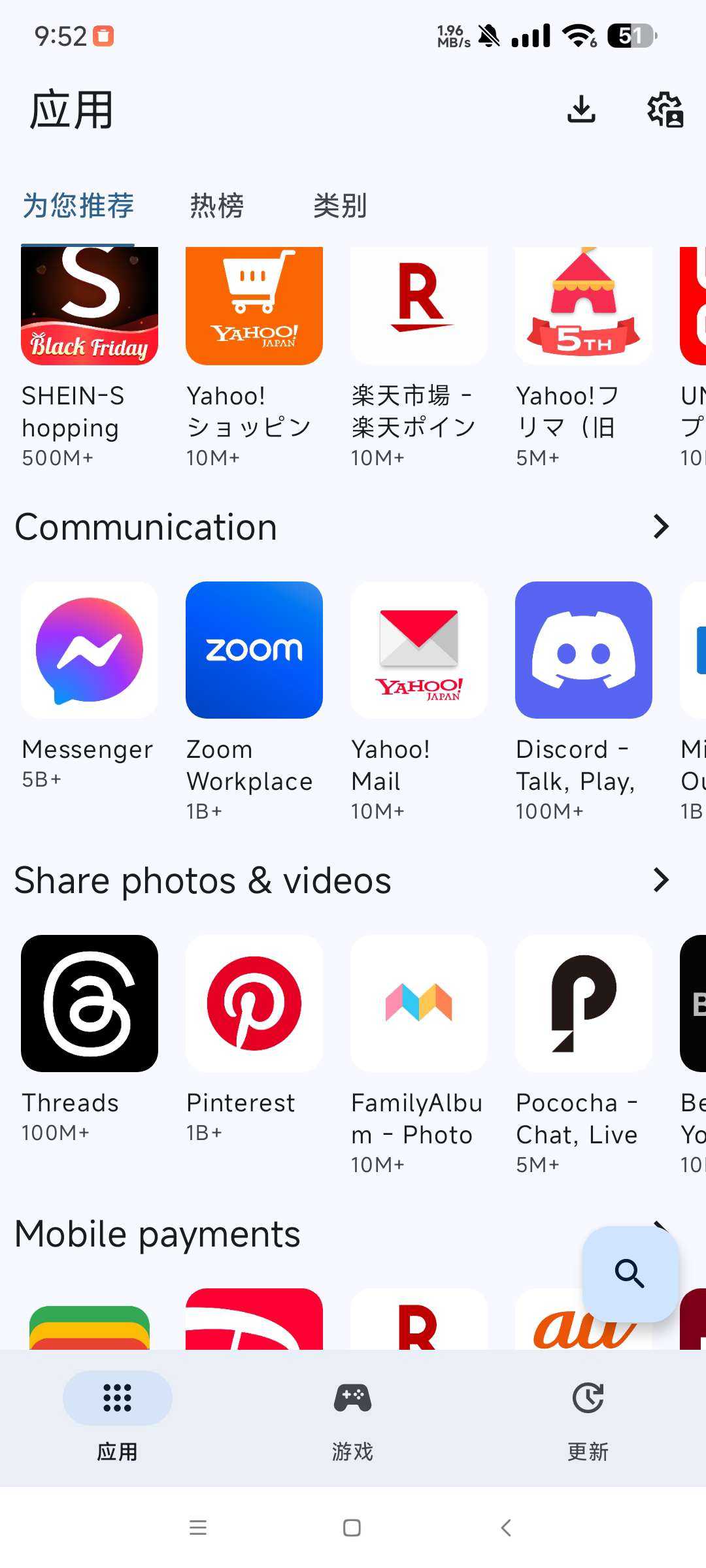Screen dimensions: 706x1568
Task: Open the downloads icon
Action: pos(581,109)
